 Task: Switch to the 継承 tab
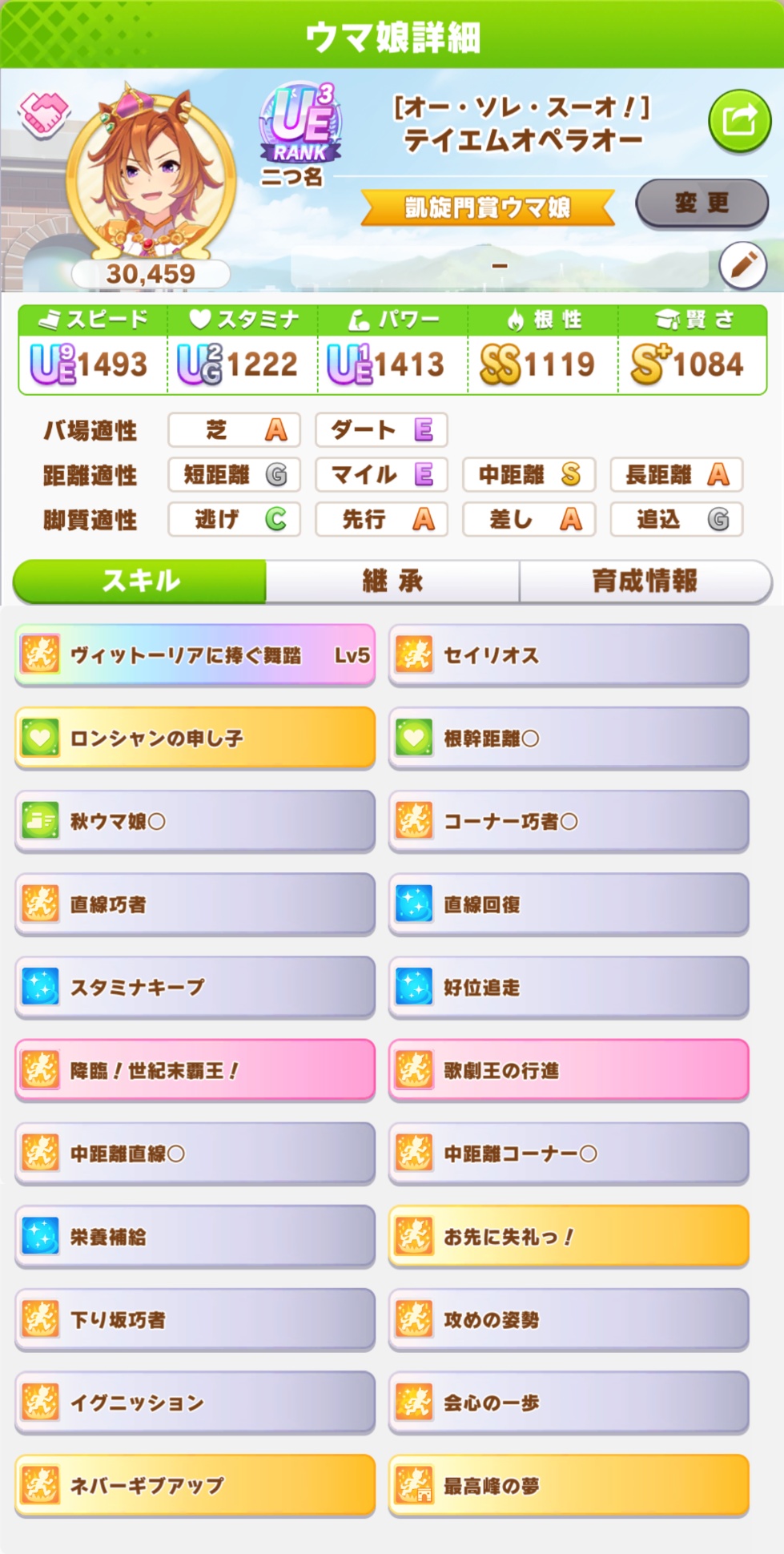(x=392, y=581)
